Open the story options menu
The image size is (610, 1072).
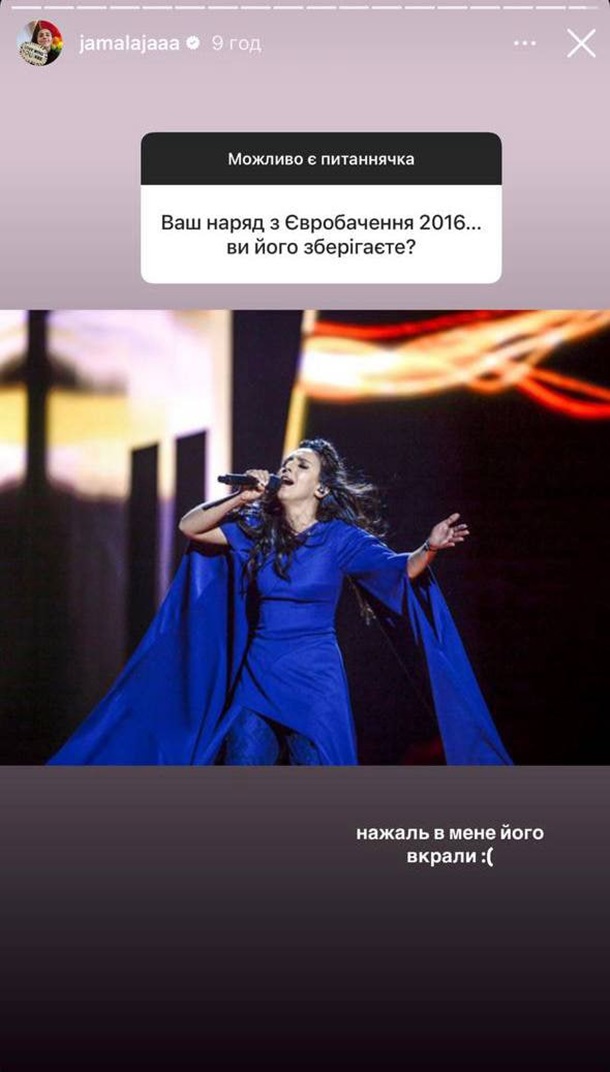526,44
